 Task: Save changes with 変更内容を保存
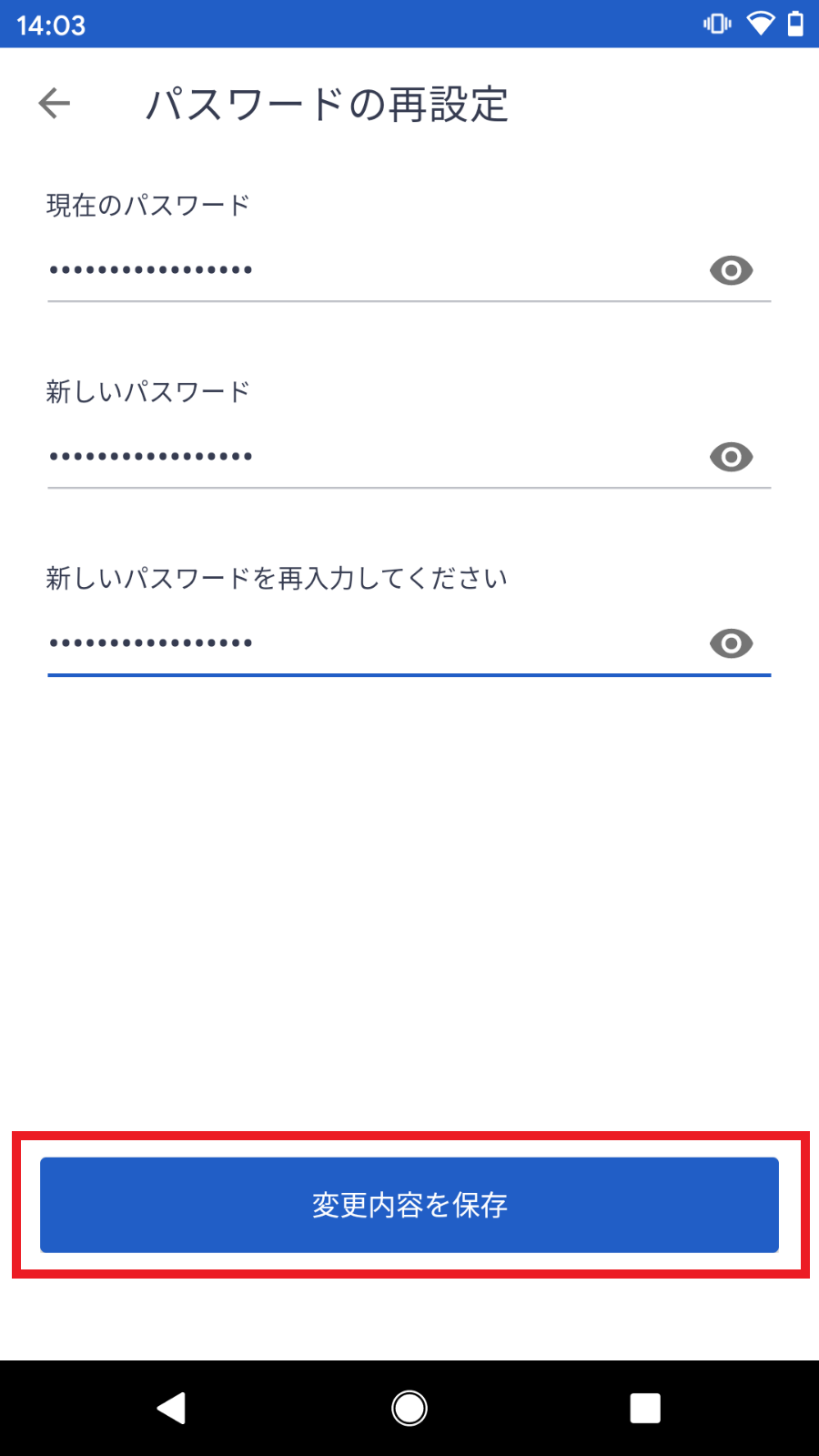pos(409,1205)
